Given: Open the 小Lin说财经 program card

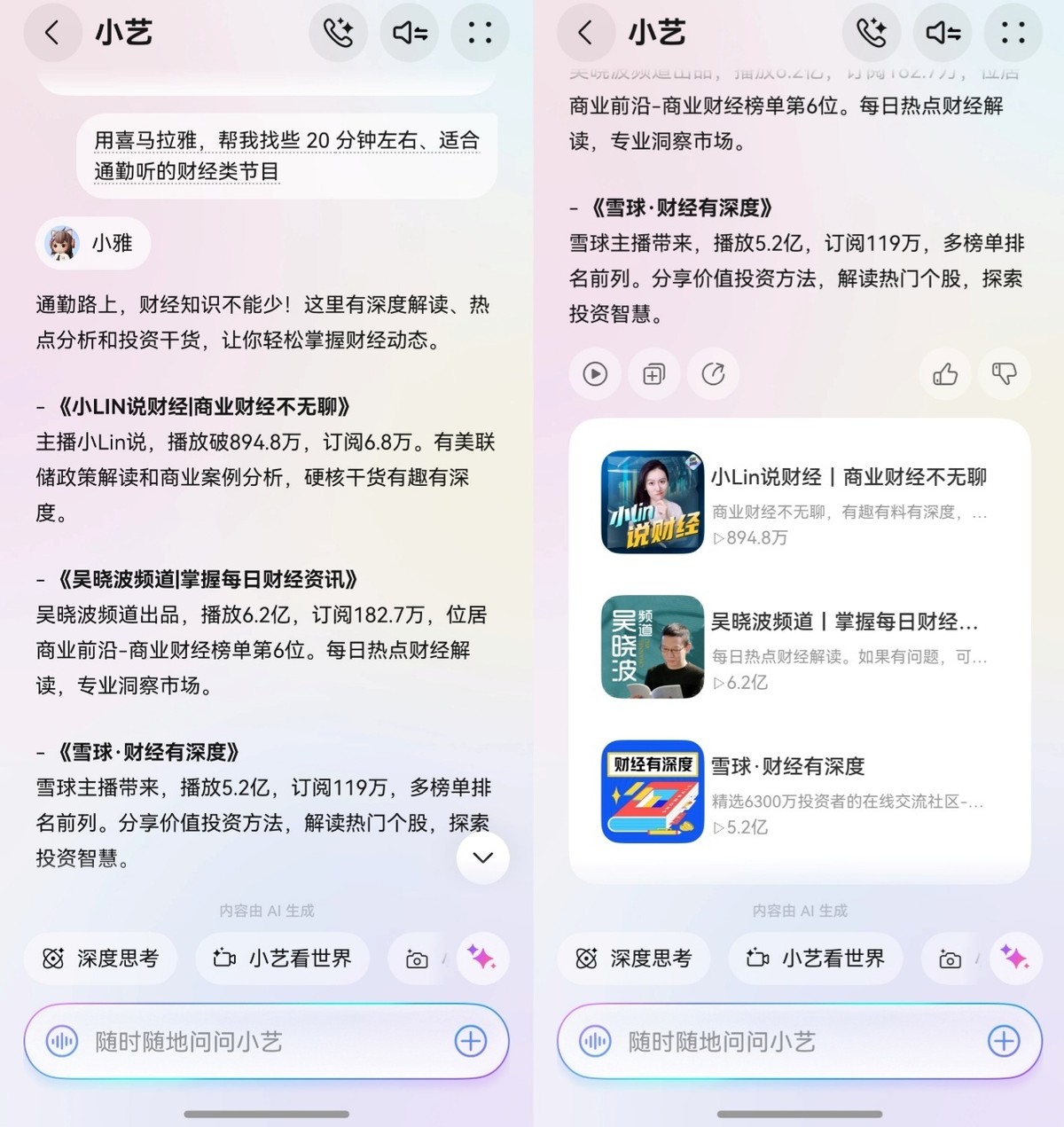Looking at the screenshot, I should [x=798, y=502].
